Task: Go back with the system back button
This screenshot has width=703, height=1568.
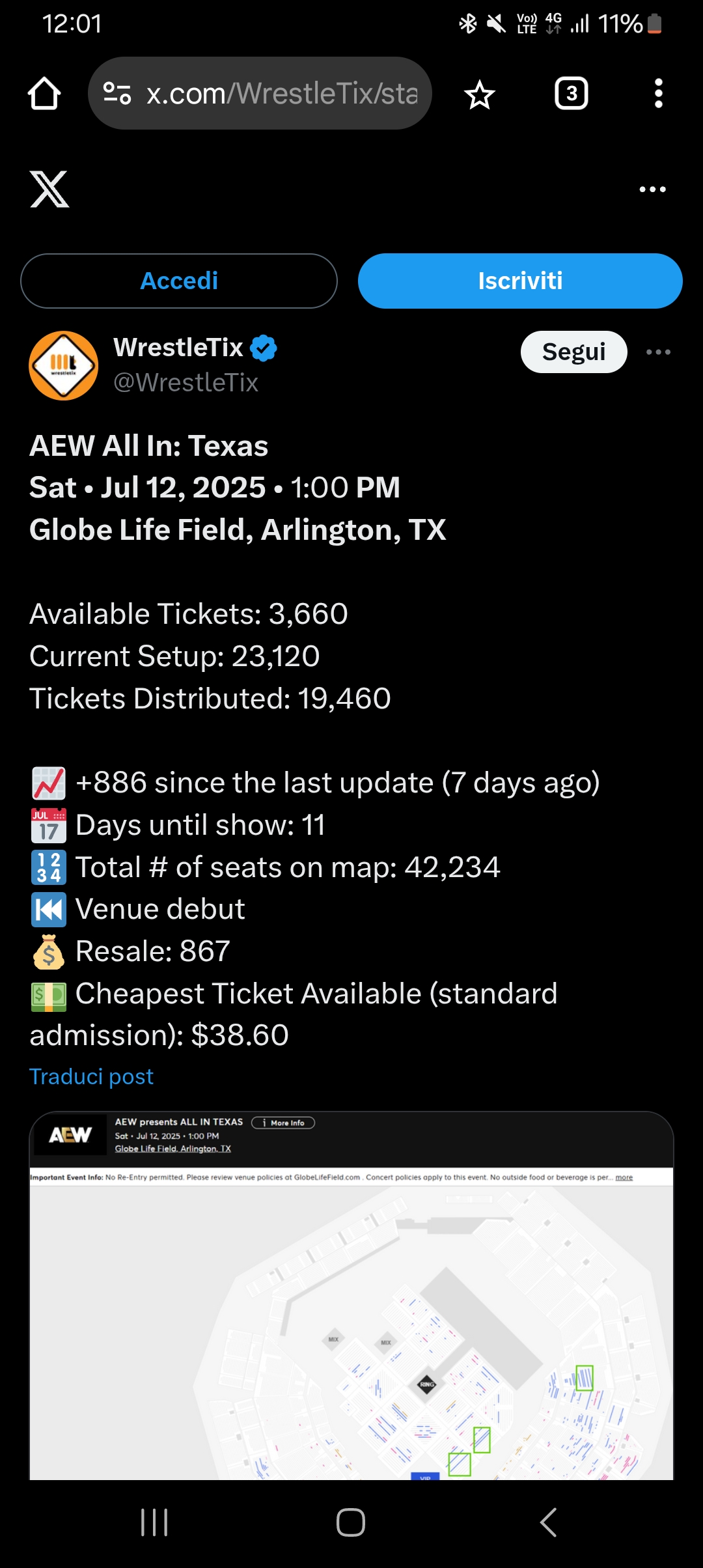Action: (x=549, y=1522)
